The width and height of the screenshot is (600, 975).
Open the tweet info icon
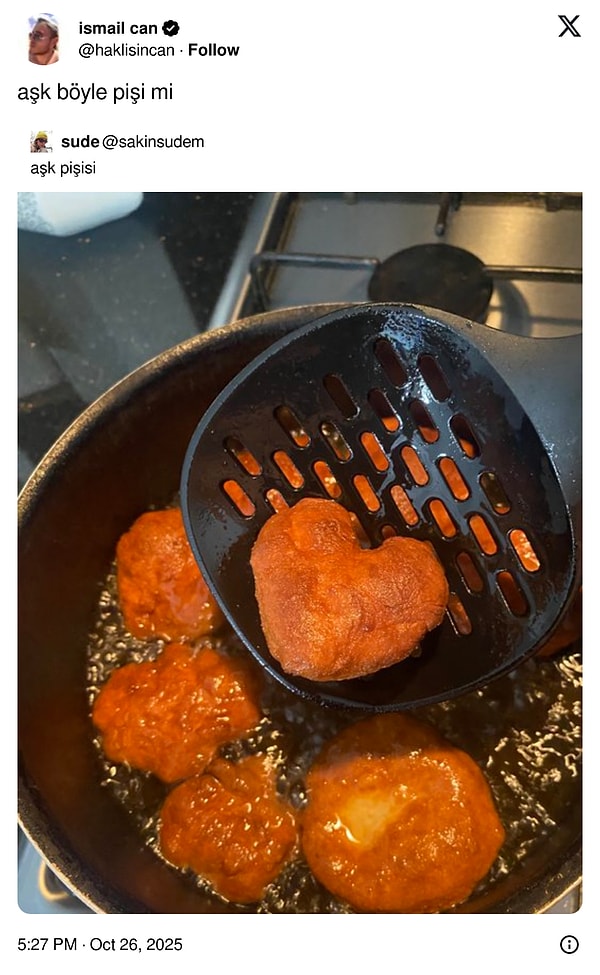pos(569,944)
